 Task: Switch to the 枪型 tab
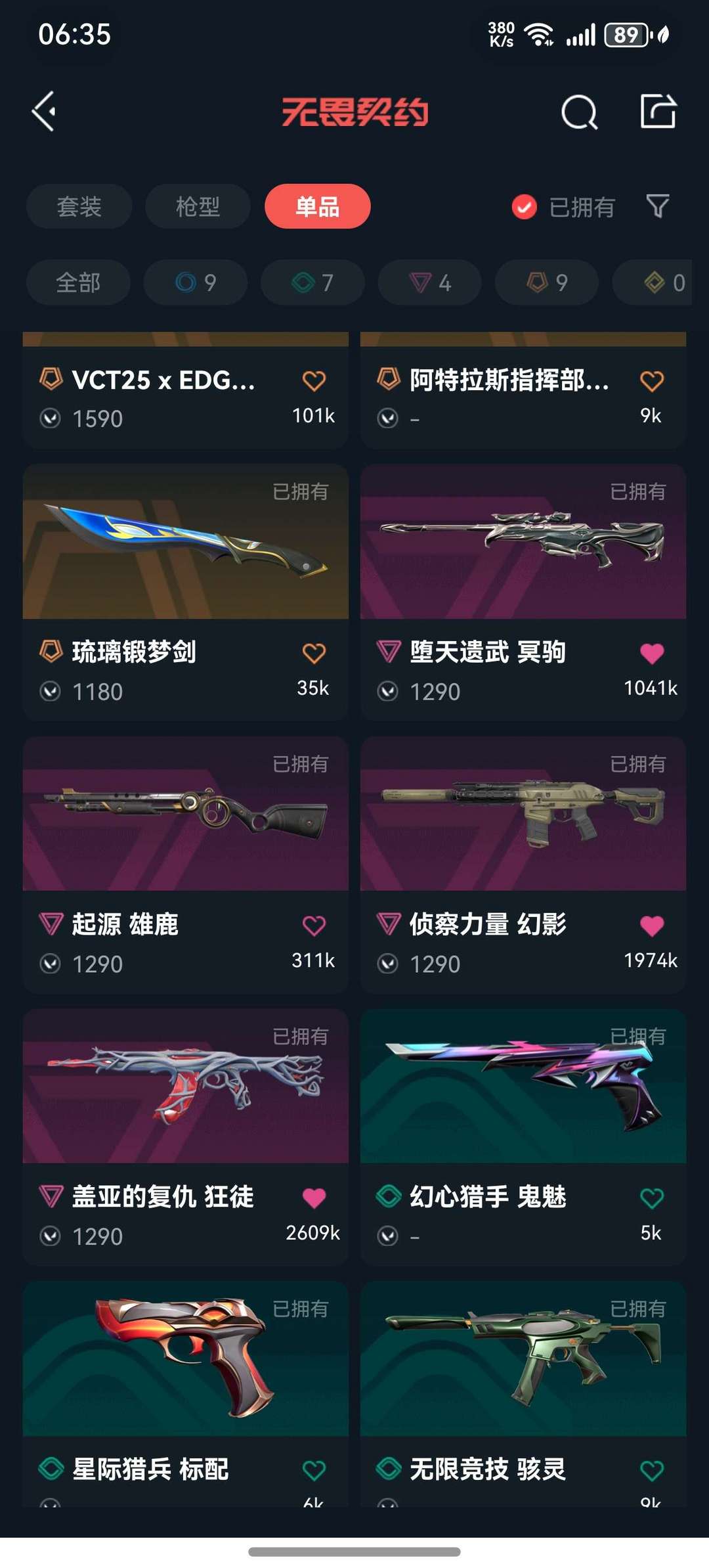click(x=198, y=206)
